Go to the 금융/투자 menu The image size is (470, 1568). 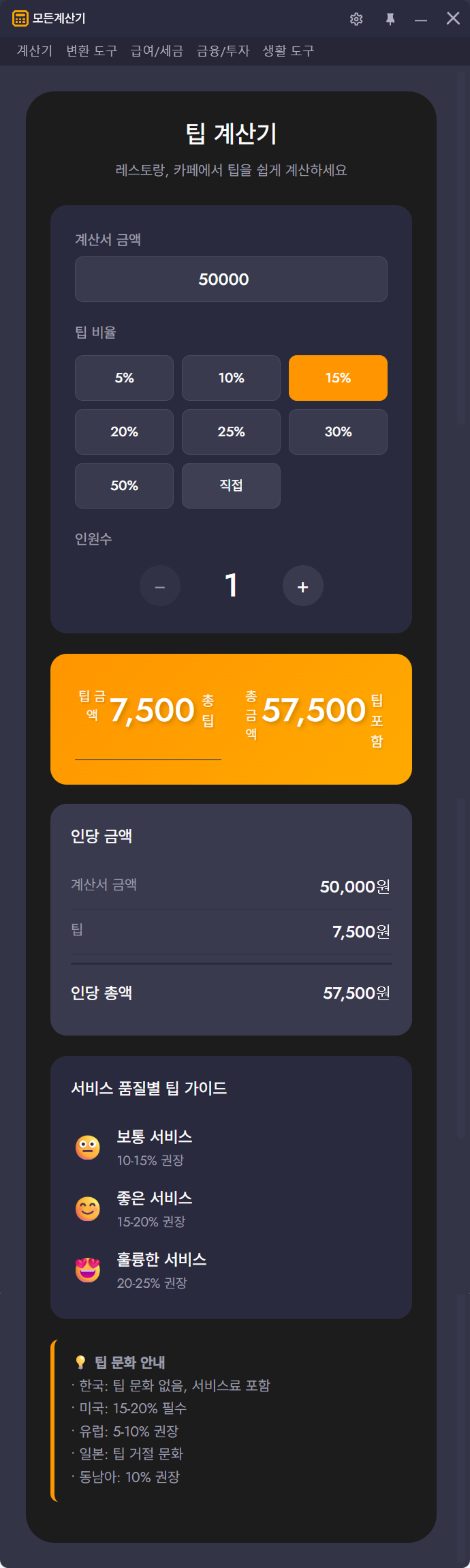223,51
